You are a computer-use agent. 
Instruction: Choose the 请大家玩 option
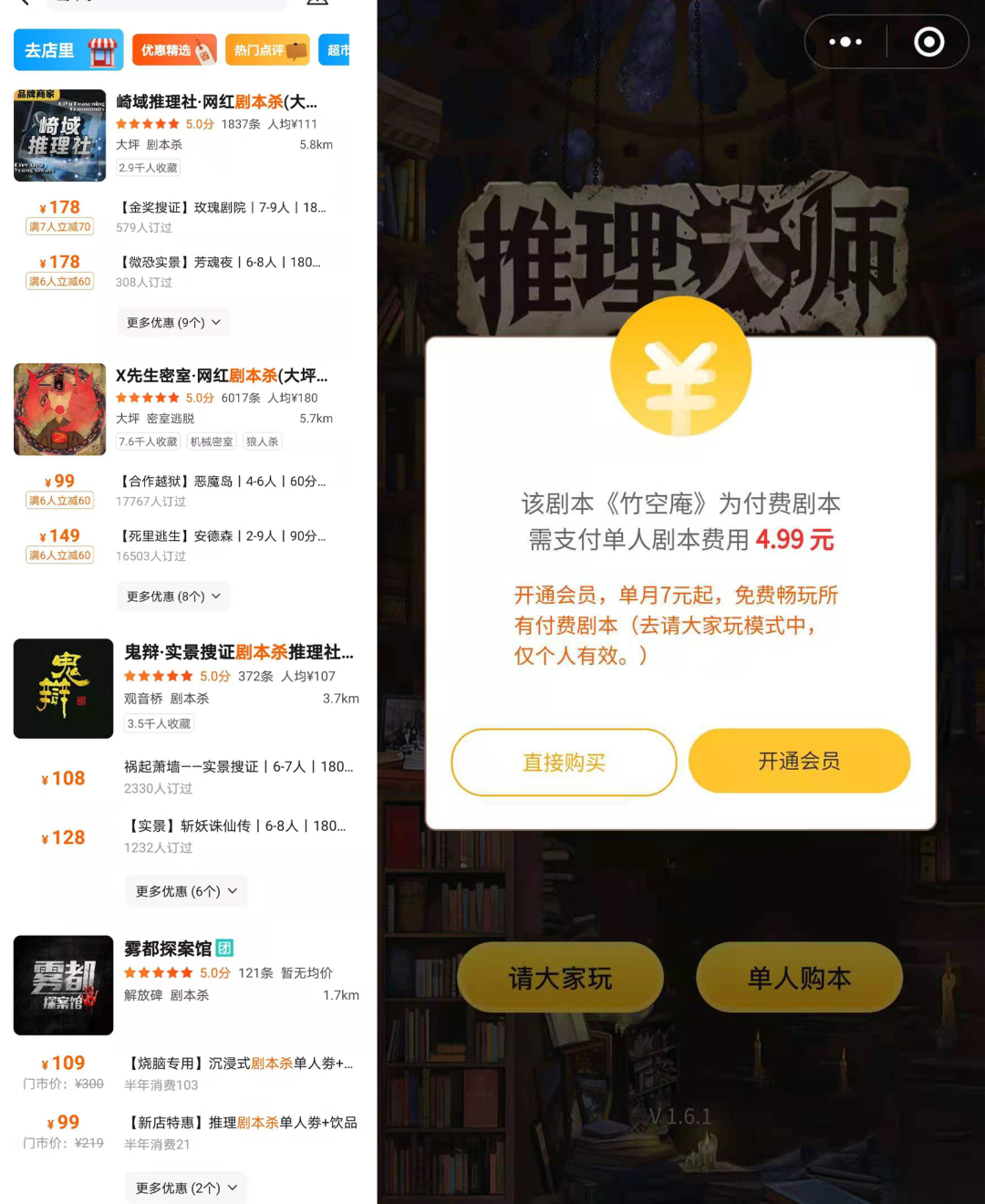[560, 978]
